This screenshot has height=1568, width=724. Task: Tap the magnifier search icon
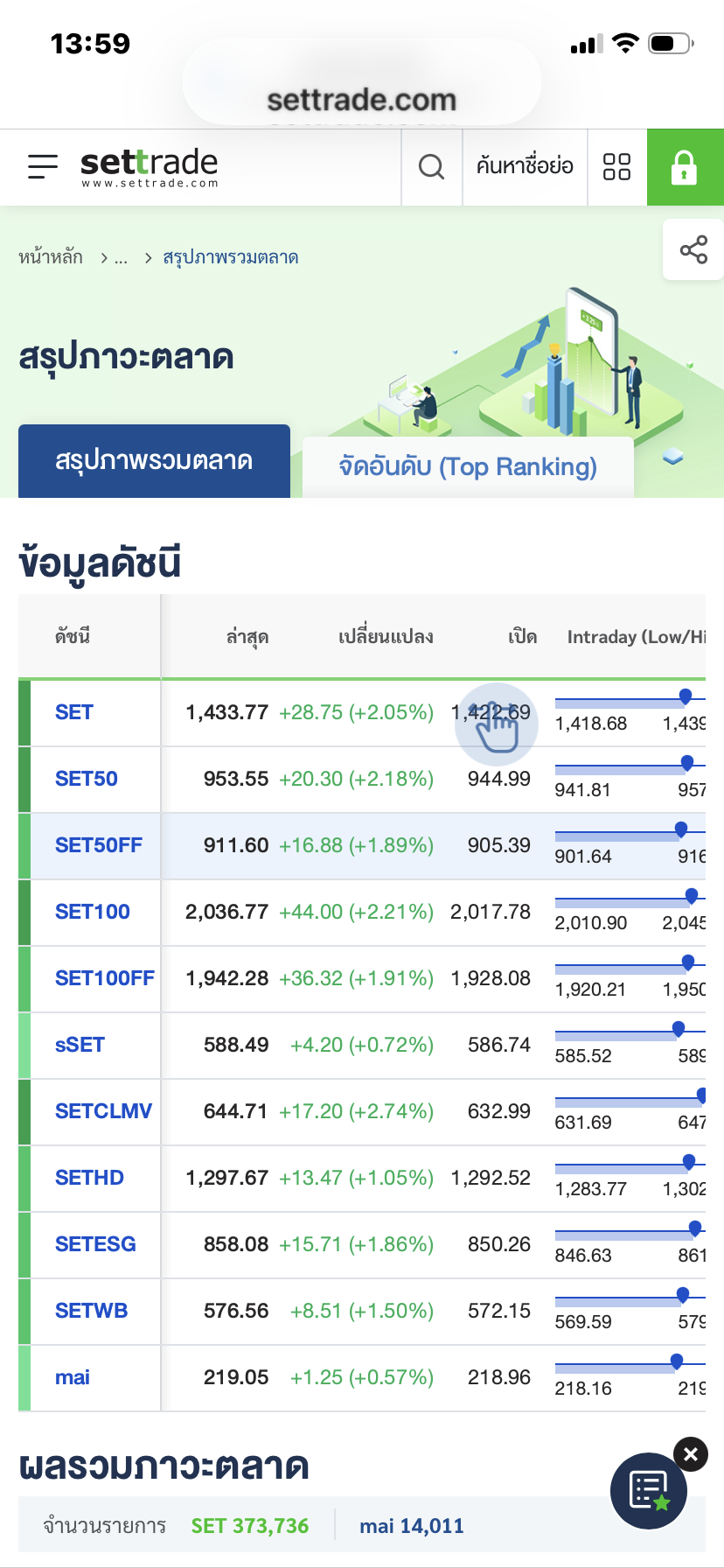pyautogui.click(x=431, y=166)
